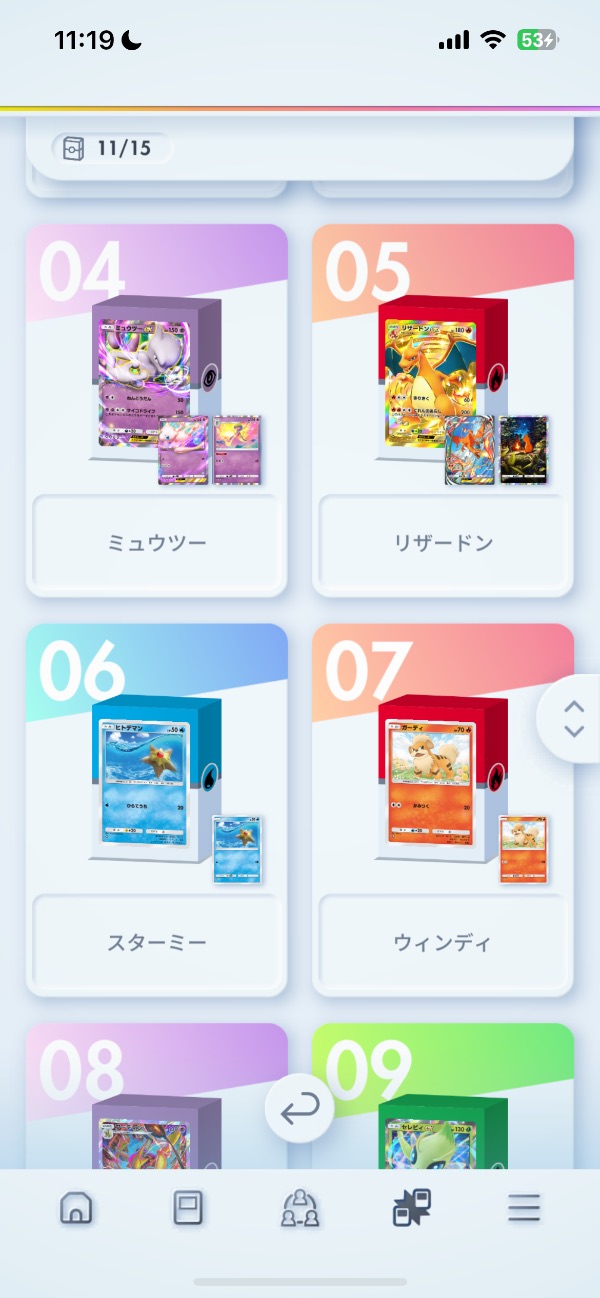Switch to the battle decks tab
The height and width of the screenshot is (1298, 600).
412,1209
